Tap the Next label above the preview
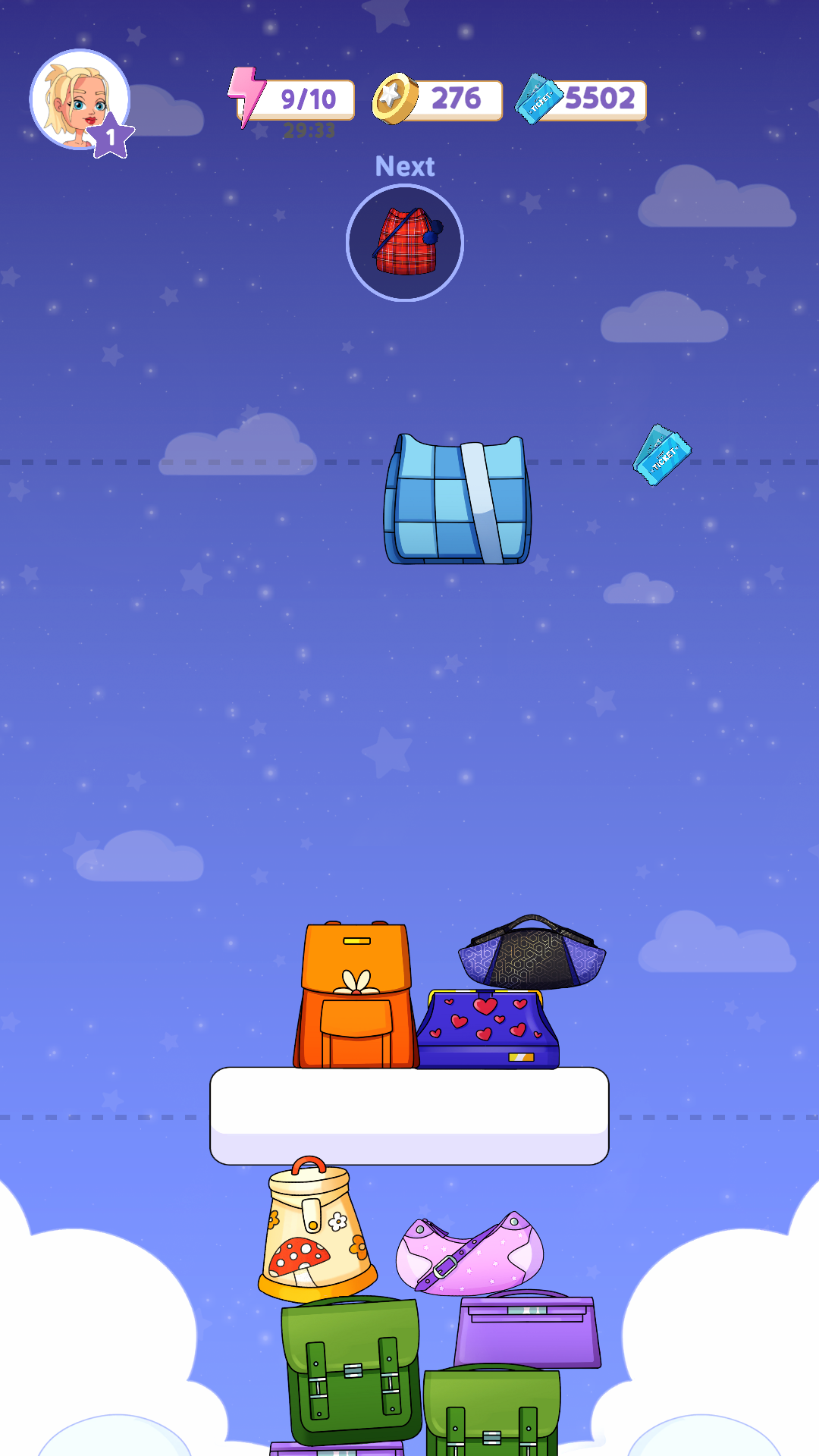This screenshot has width=819, height=1456. (404, 165)
